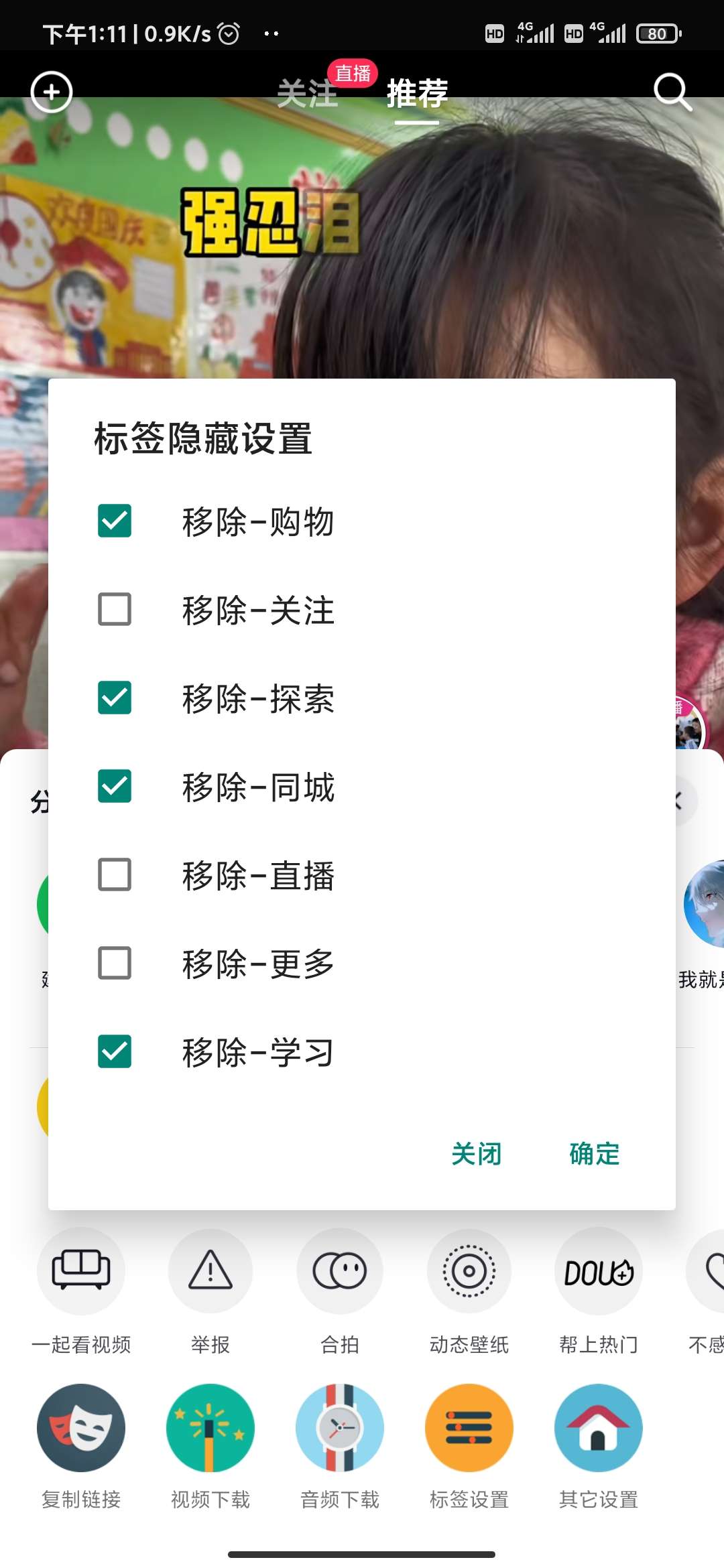This screenshot has width=724, height=1568.
Task: Check the 移除-关注 checkbox
Action: click(x=115, y=609)
